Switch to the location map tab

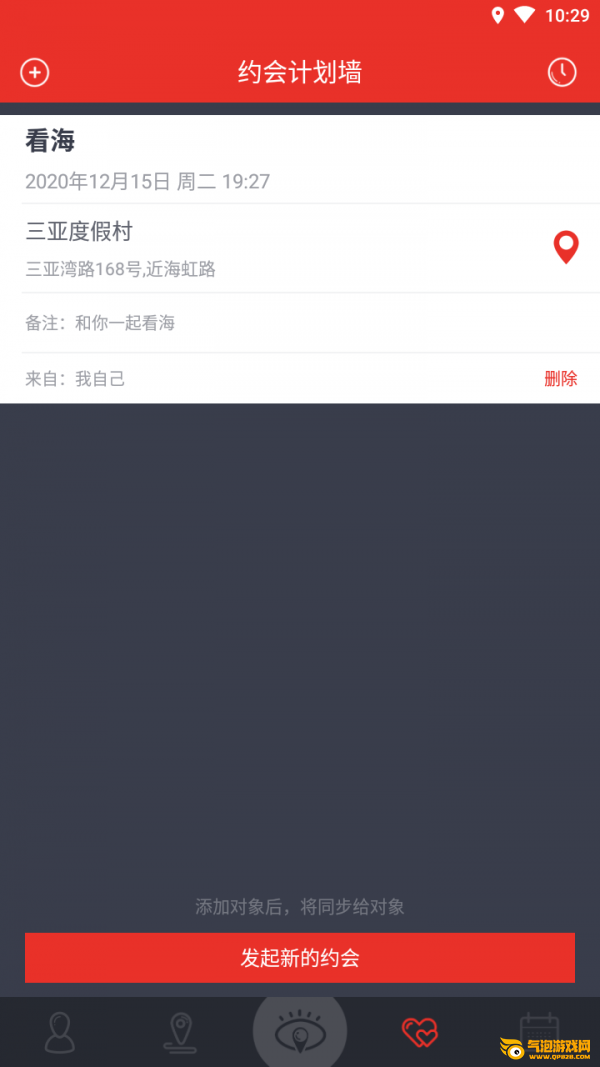[x=180, y=1031]
